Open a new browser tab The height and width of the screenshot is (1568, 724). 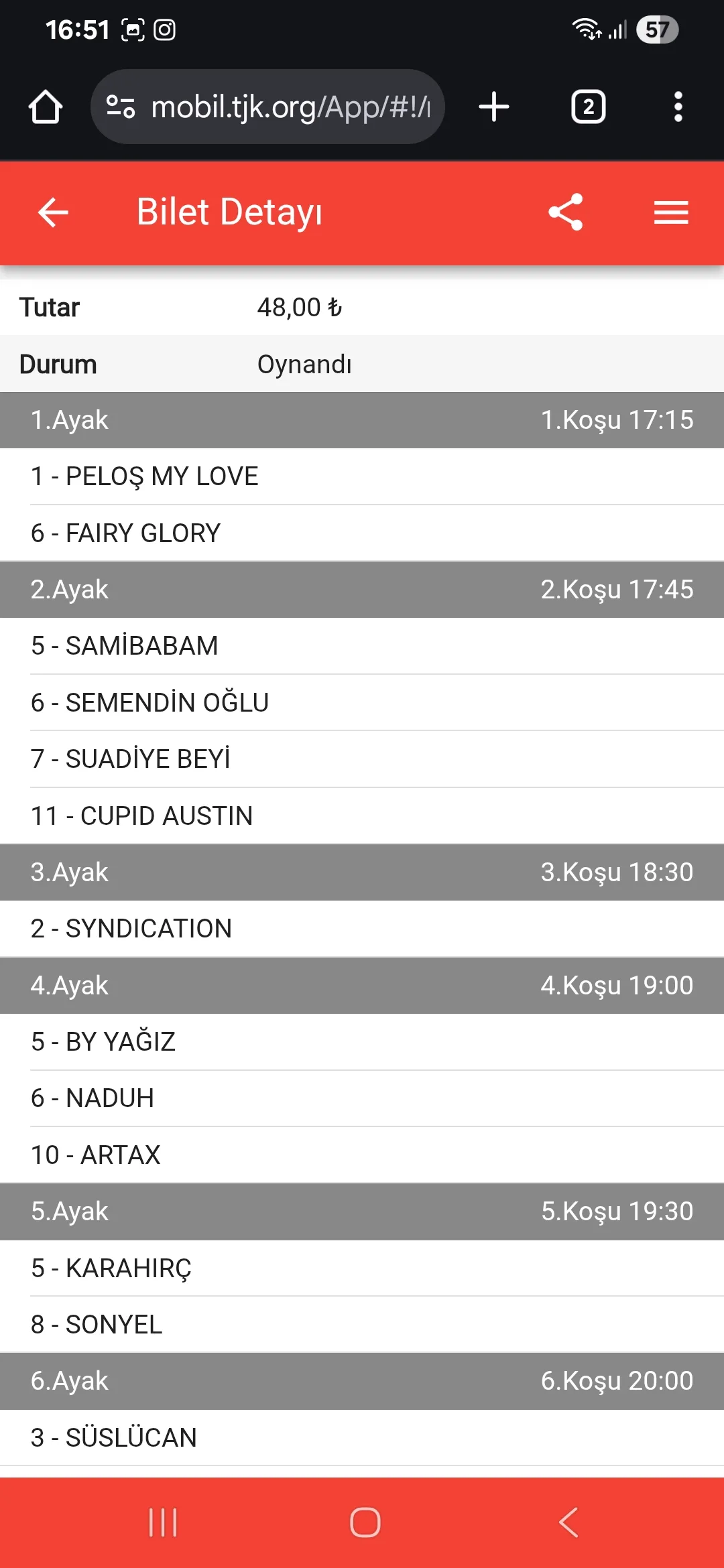(x=494, y=107)
